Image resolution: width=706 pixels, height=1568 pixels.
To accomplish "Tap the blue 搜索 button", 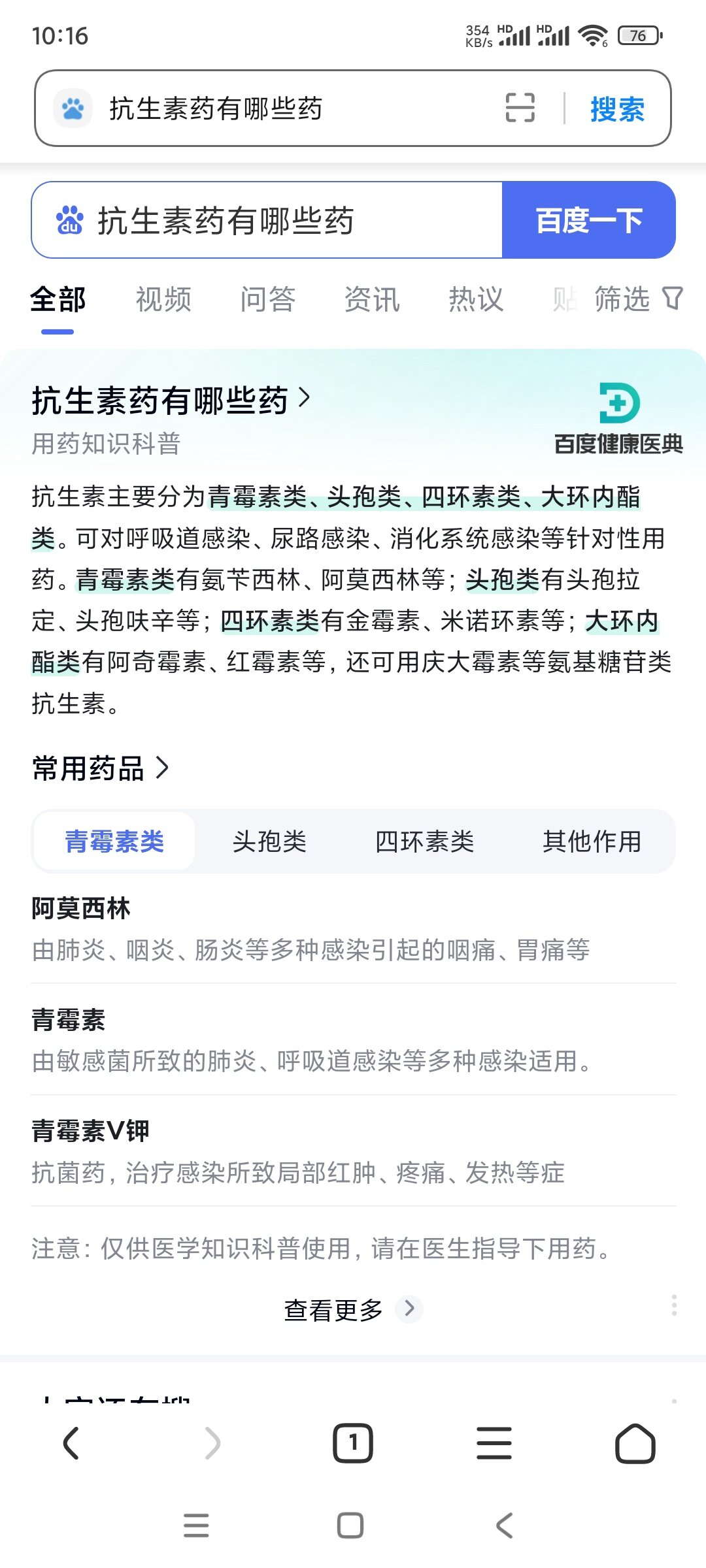I will pyautogui.click(x=617, y=109).
